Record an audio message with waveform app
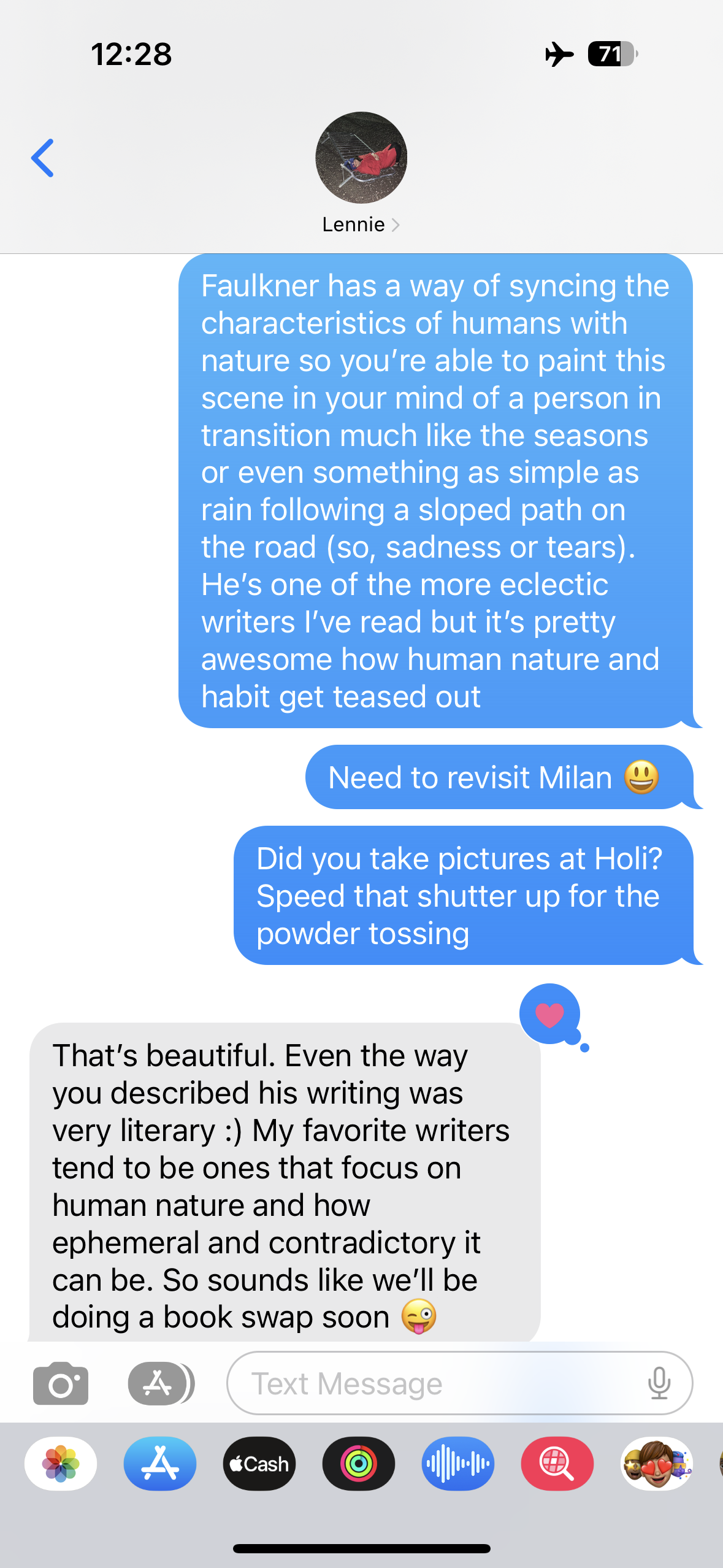Image resolution: width=723 pixels, height=1568 pixels. (458, 1464)
